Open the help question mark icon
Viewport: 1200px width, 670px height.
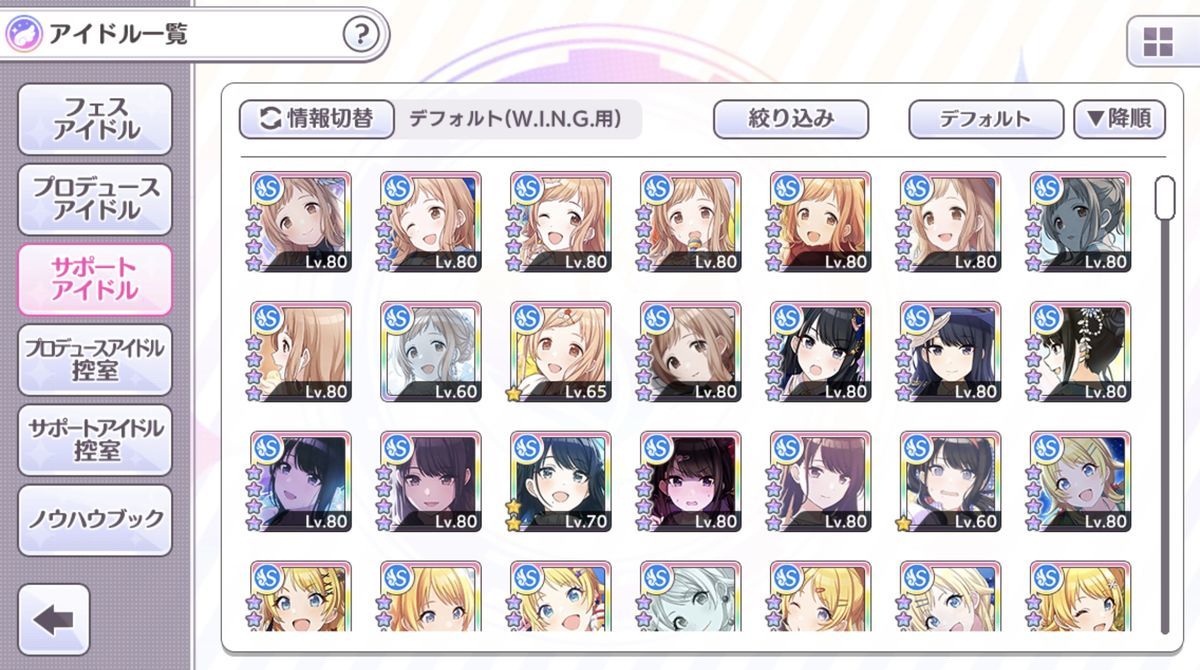point(361,36)
